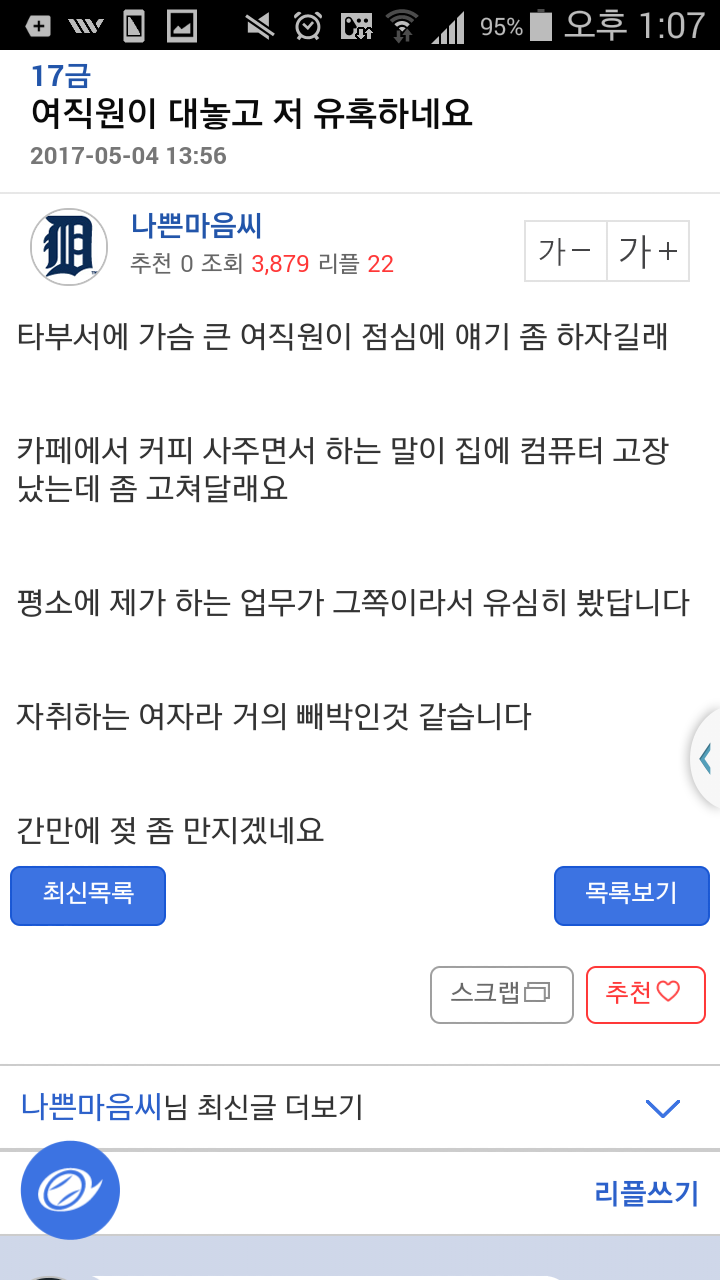Decrease font size with 가- button
The height and width of the screenshot is (1280, 720).
(566, 251)
